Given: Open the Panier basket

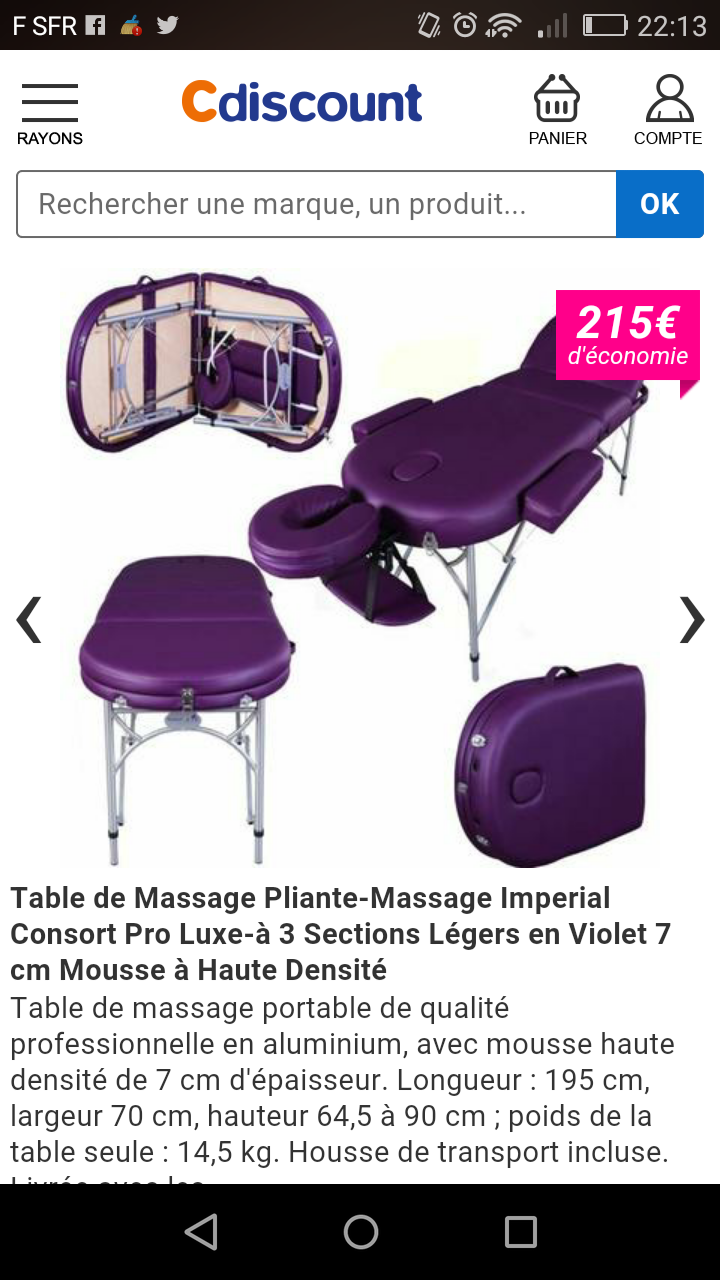Looking at the screenshot, I should (x=557, y=110).
